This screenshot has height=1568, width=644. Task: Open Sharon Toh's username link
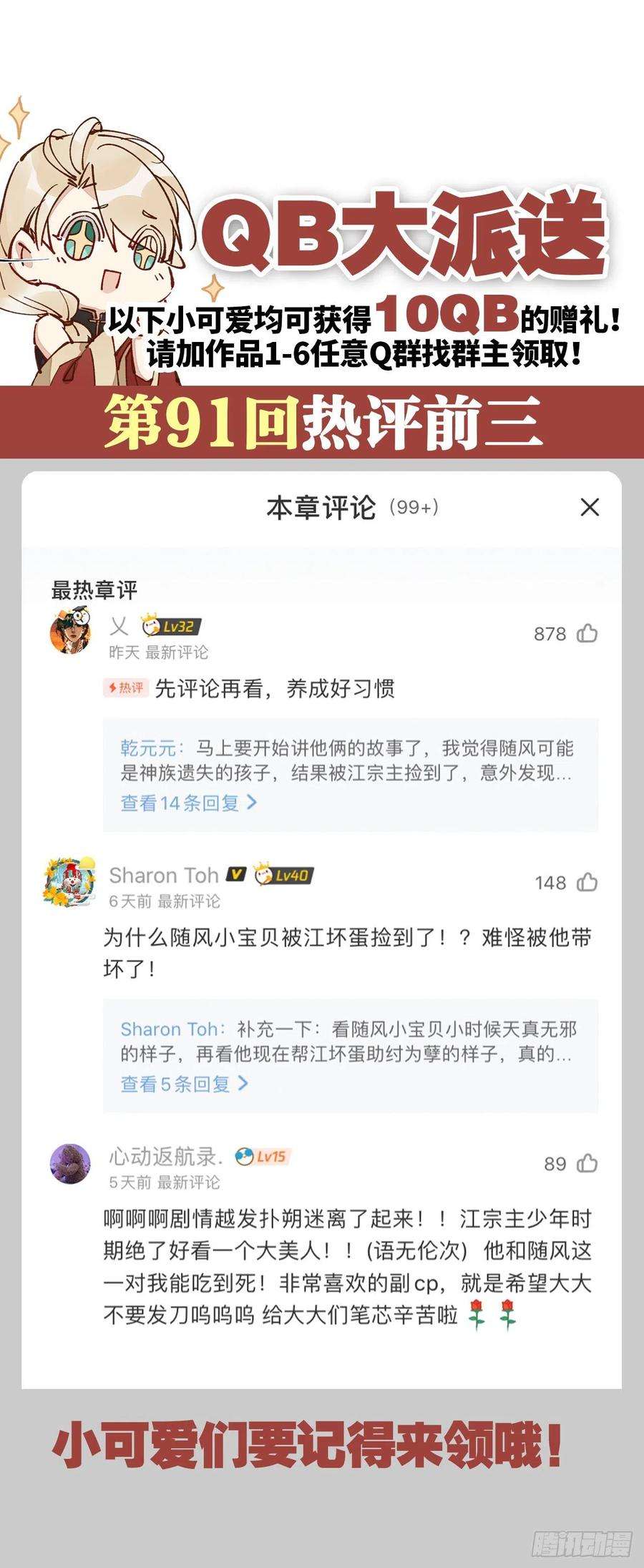click(164, 874)
